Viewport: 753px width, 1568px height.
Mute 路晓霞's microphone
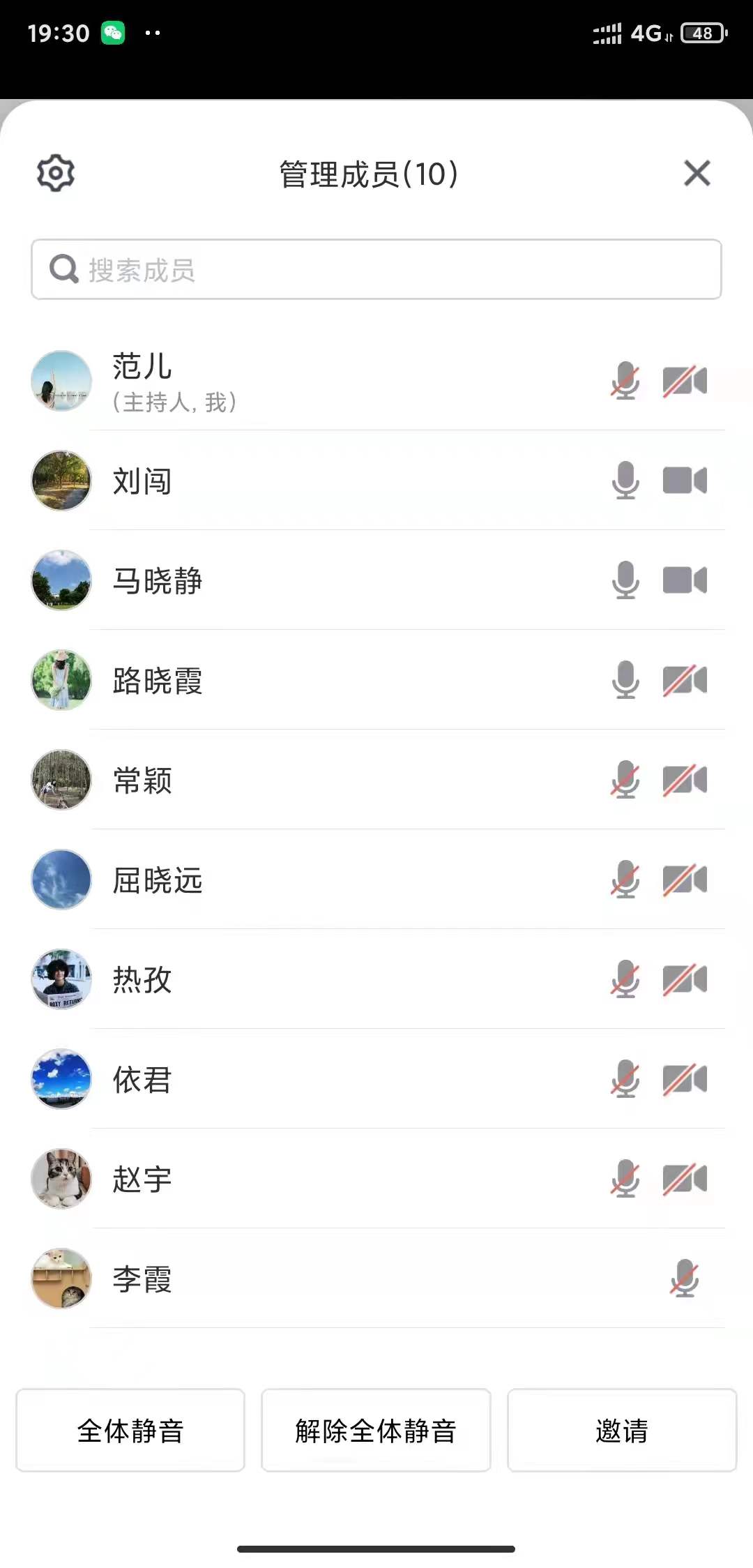pyautogui.click(x=625, y=680)
